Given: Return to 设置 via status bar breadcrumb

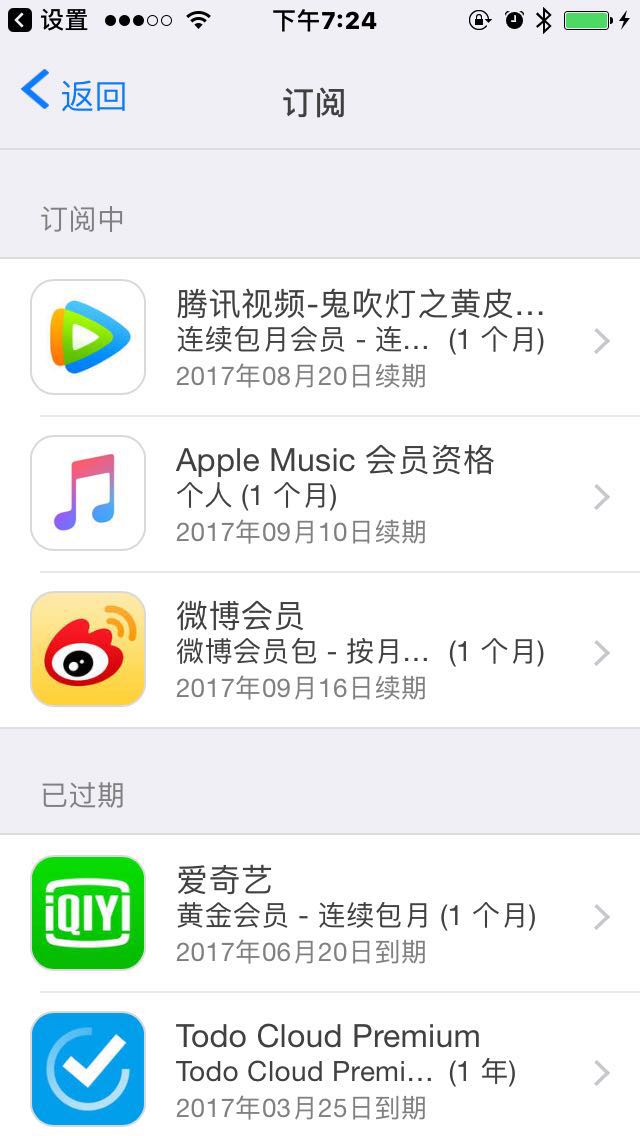Looking at the screenshot, I should 50,20.
